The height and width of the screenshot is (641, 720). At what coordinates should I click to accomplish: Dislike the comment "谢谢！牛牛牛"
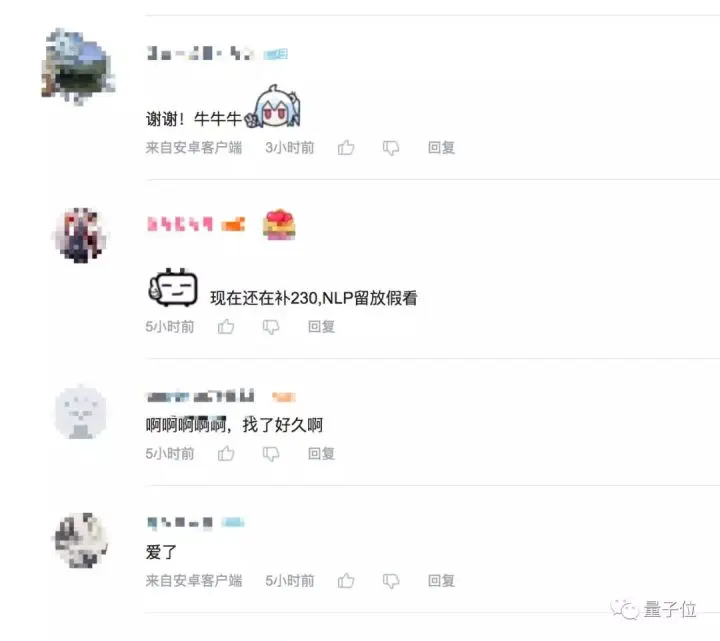pyautogui.click(x=391, y=147)
